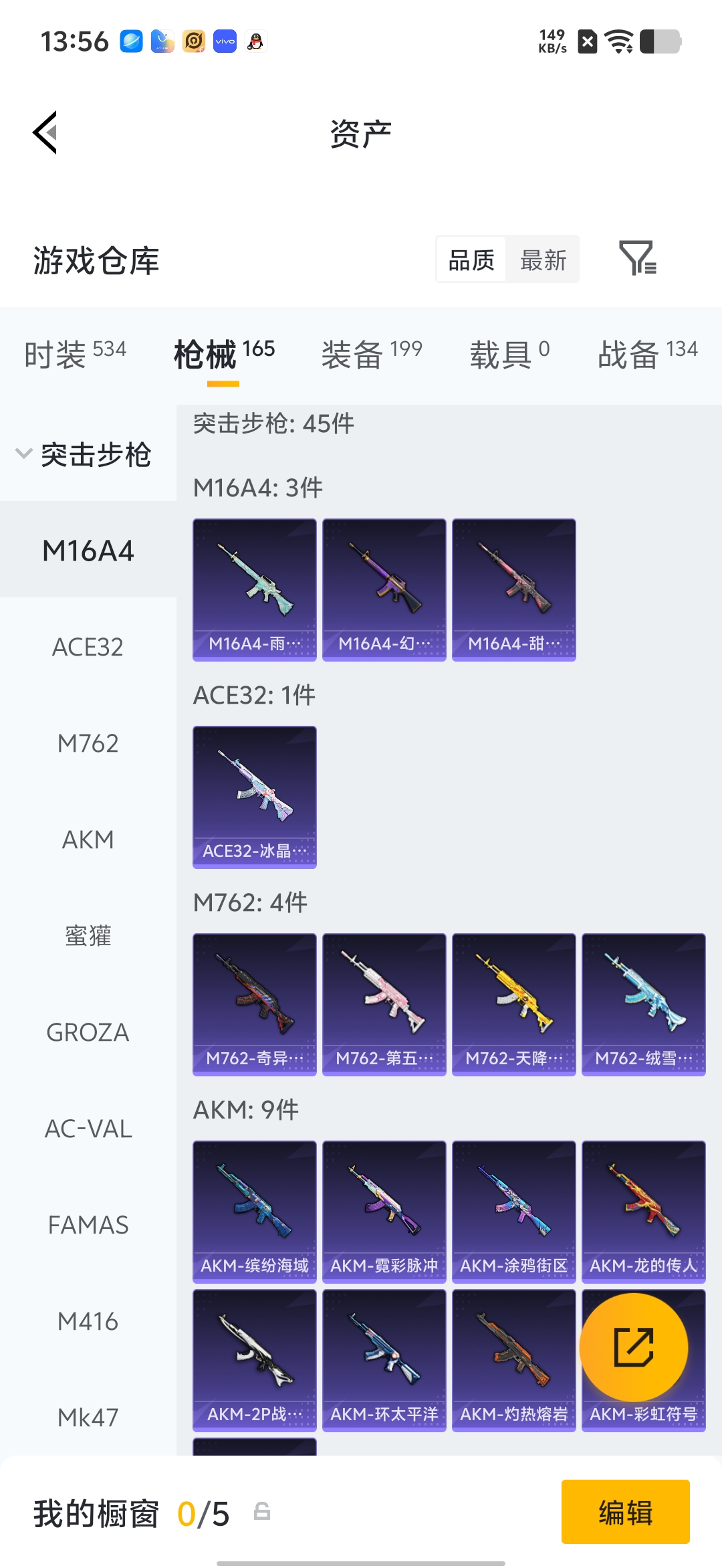Sort by 品质

coord(471,260)
